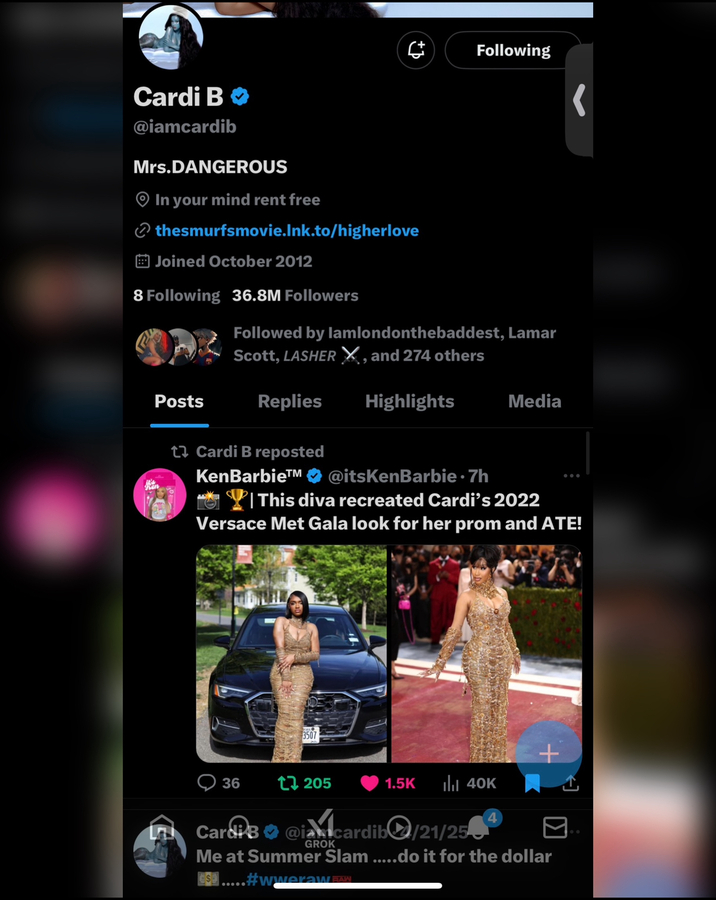Viewport: 716px width, 900px height.
Task: Switch to the Highlights tab
Action: [409, 401]
